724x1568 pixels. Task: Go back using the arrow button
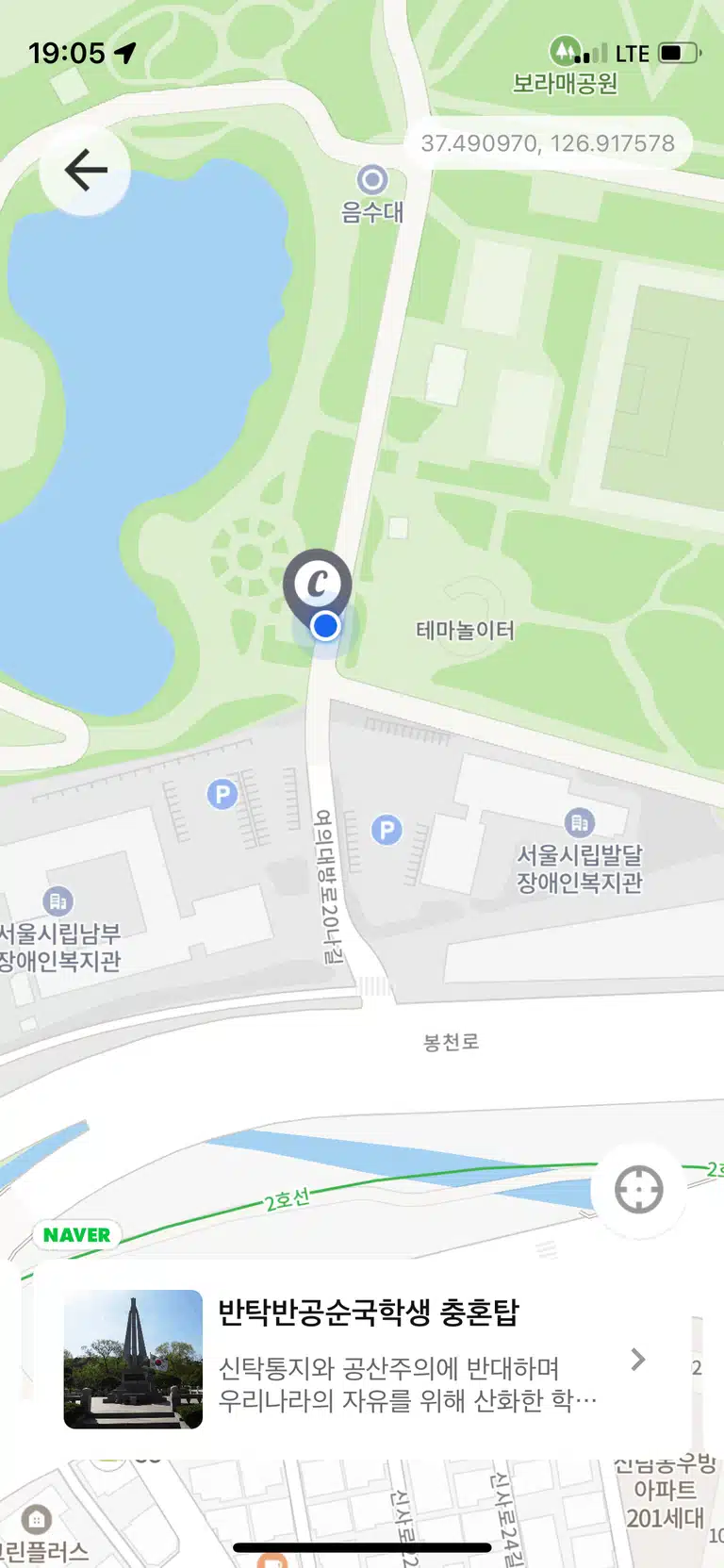(85, 171)
